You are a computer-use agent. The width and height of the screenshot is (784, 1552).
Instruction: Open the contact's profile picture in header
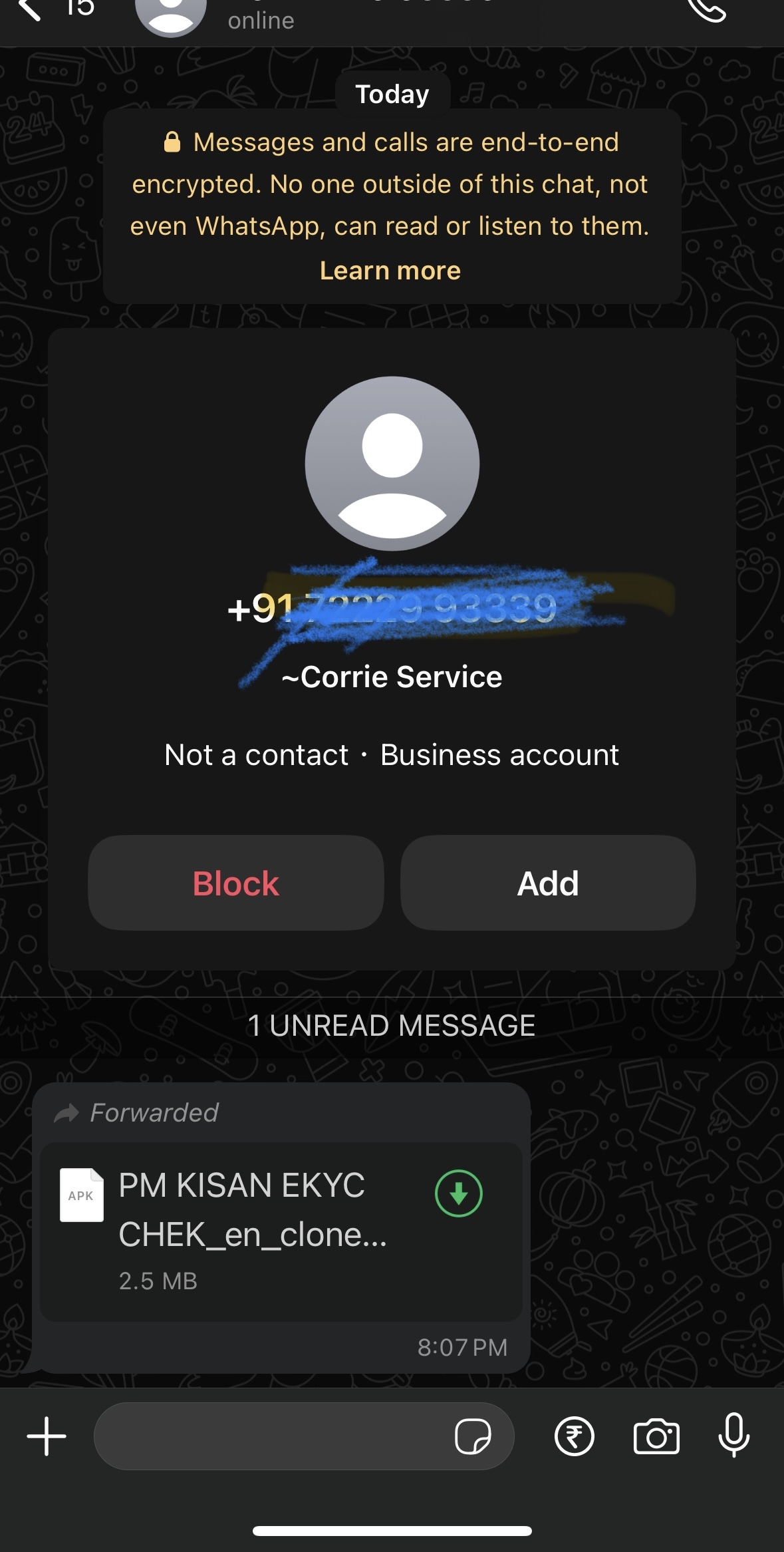pyautogui.click(x=170, y=15)
